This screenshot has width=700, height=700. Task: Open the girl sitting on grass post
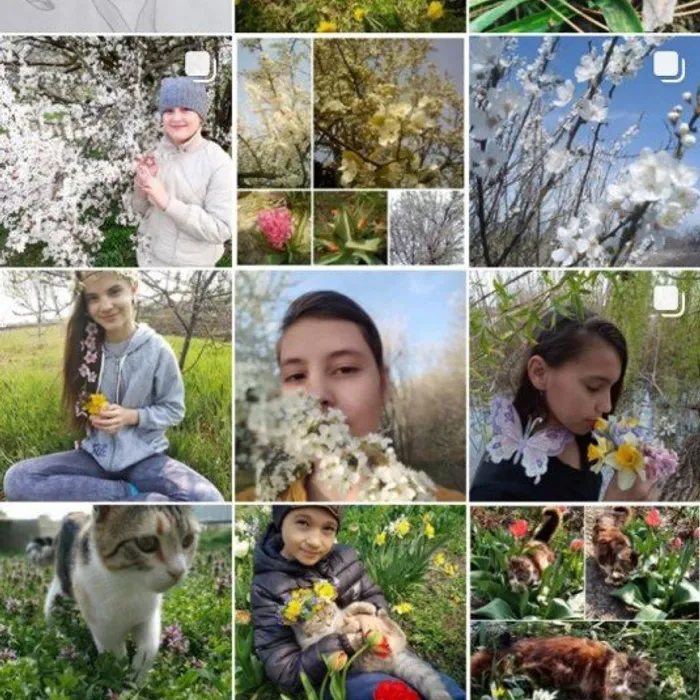[x=116, y=385]
